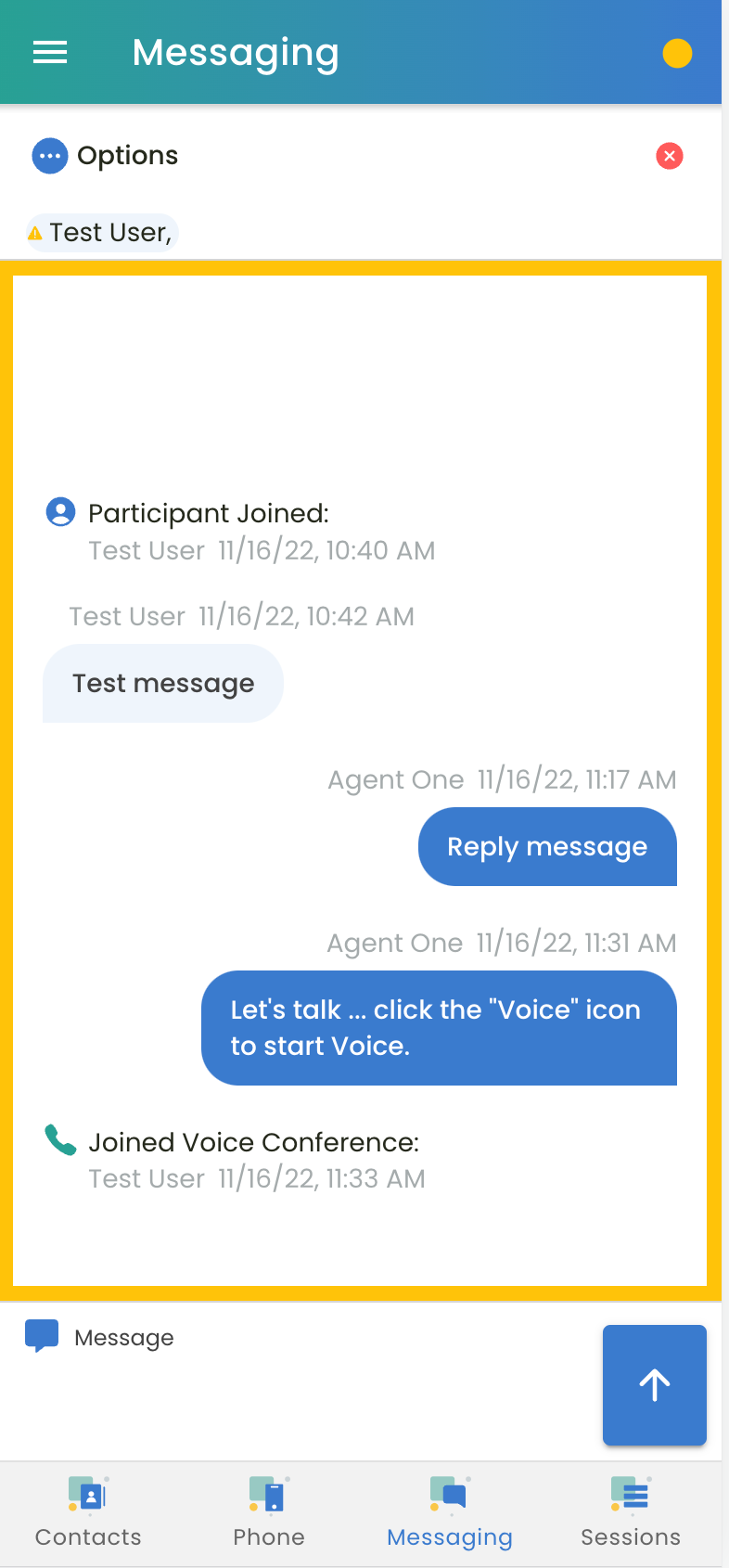Go to the Messaging tab
This screenshot has height=1568, width=729.
pos(450,1512)
